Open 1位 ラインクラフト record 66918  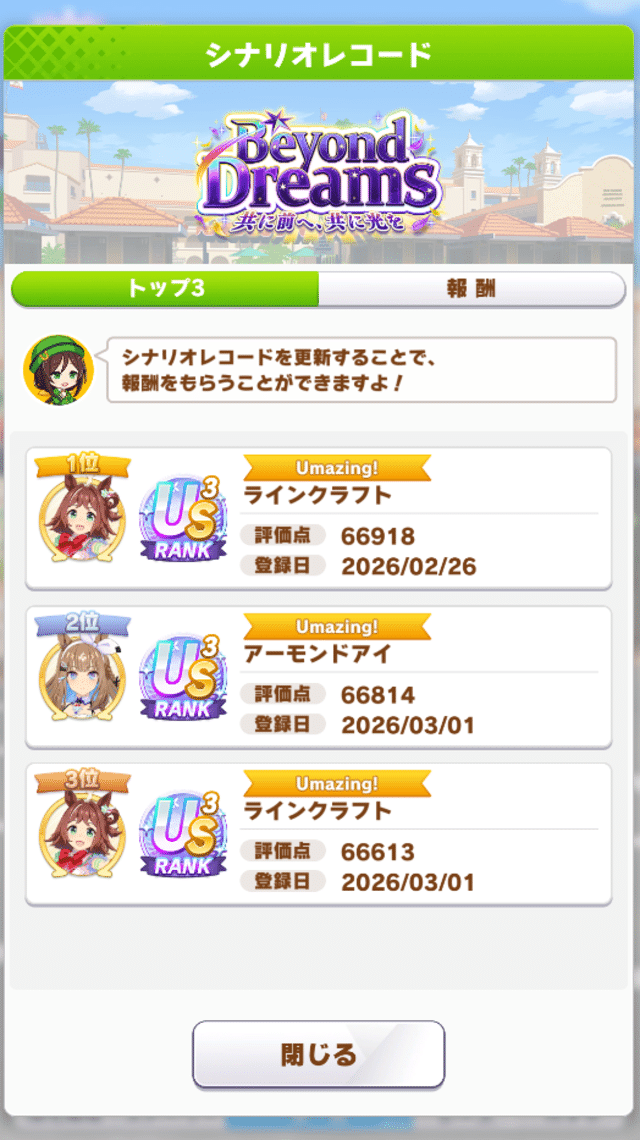click(x=318, y=518)
